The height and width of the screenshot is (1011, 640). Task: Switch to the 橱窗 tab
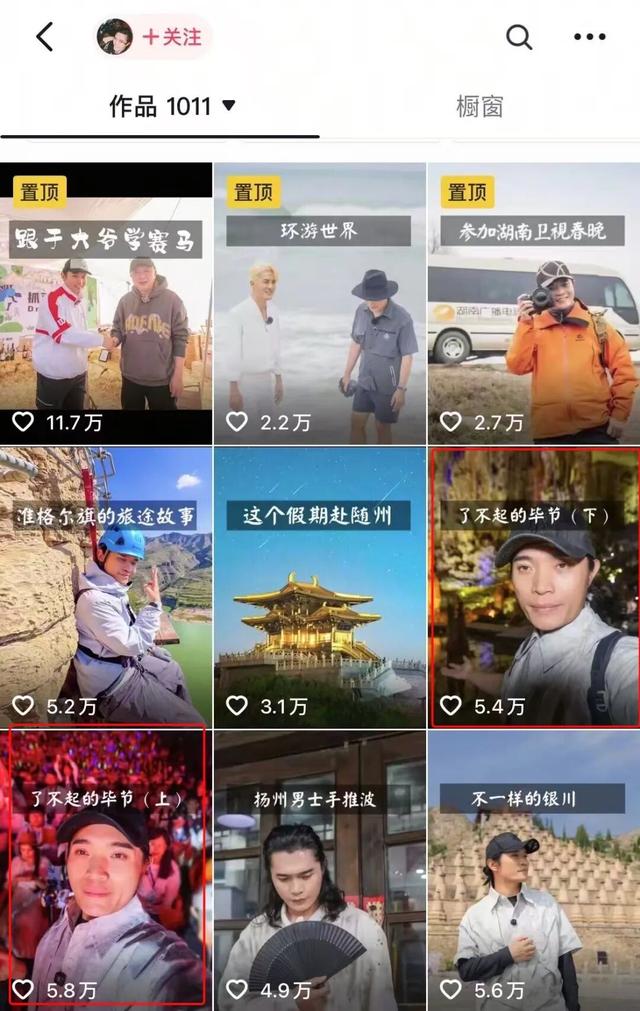click(x=479, y=106)
